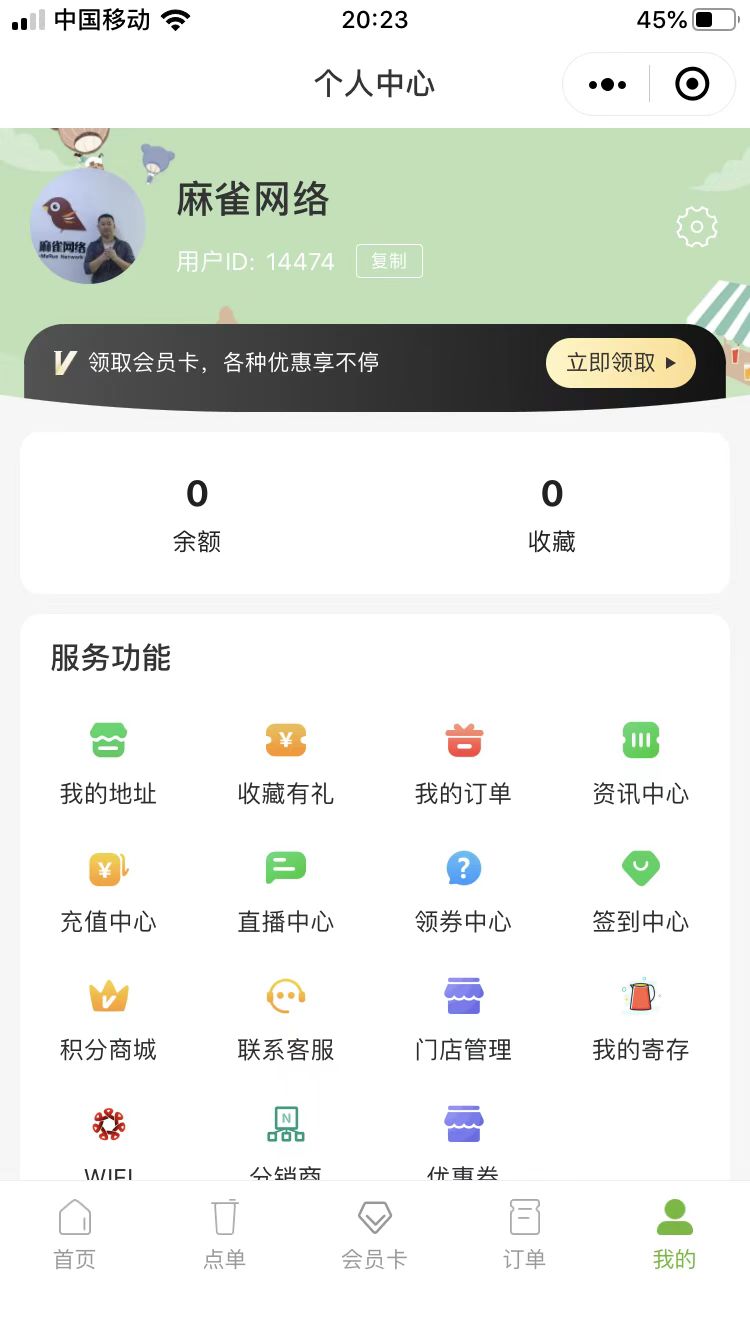Viewport: 750px width, 1334px height.
Task: Open 收藏 favorites
Action: pos(552,515)
